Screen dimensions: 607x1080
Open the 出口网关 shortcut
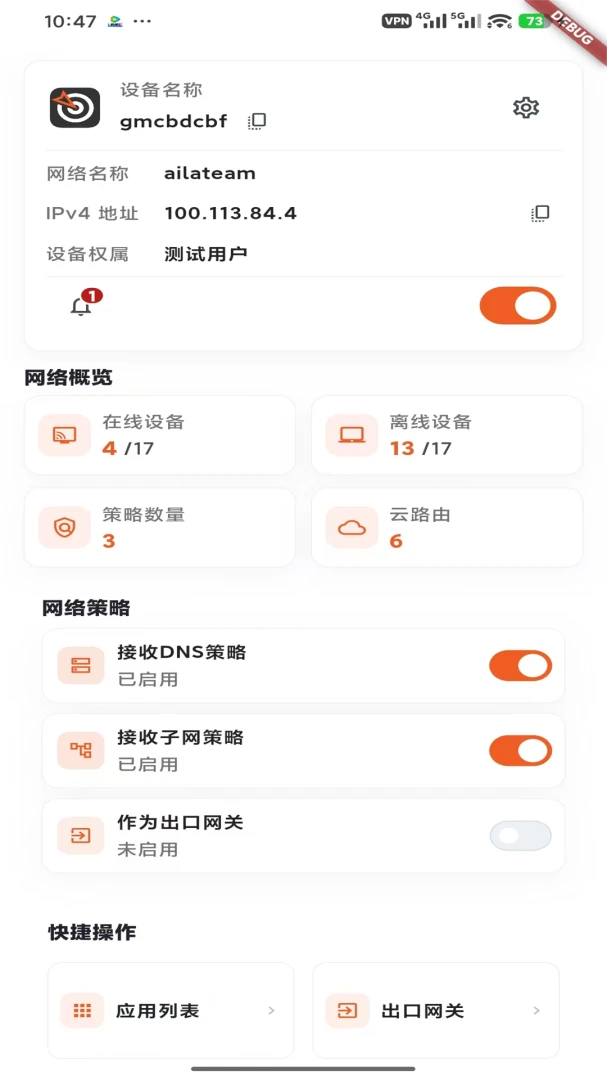[436, 1010]
